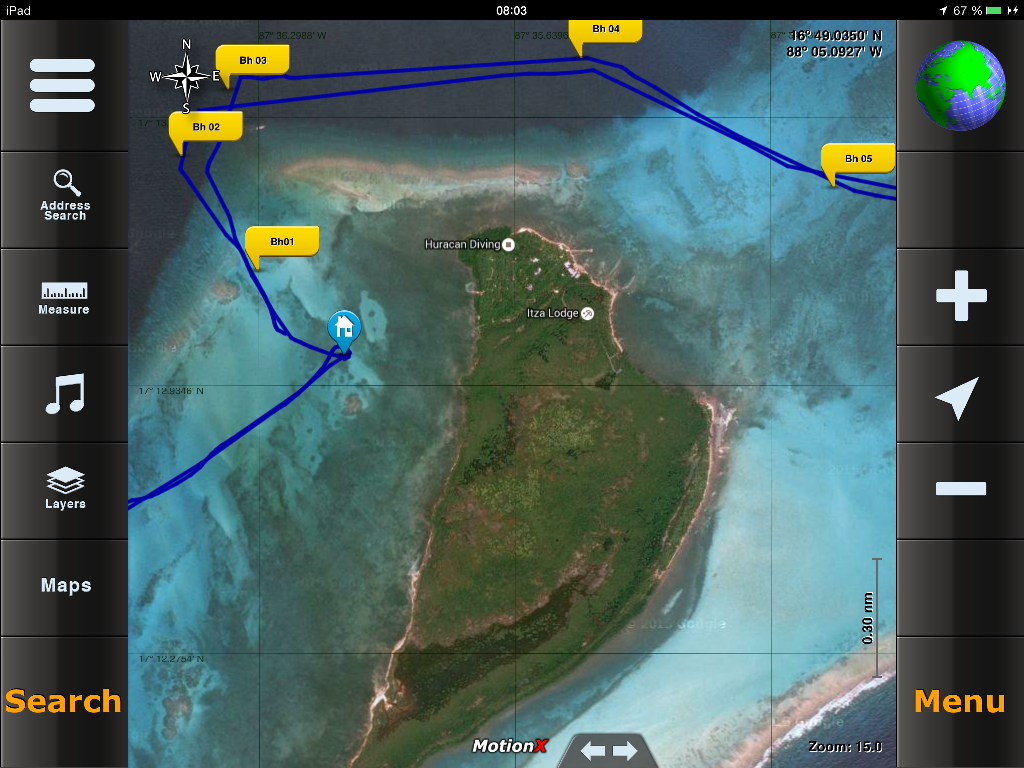The height and width of the screenshot is (768, 1024).
Task: Select the Bh01 waypoint marker
Action: click(282, 241)
